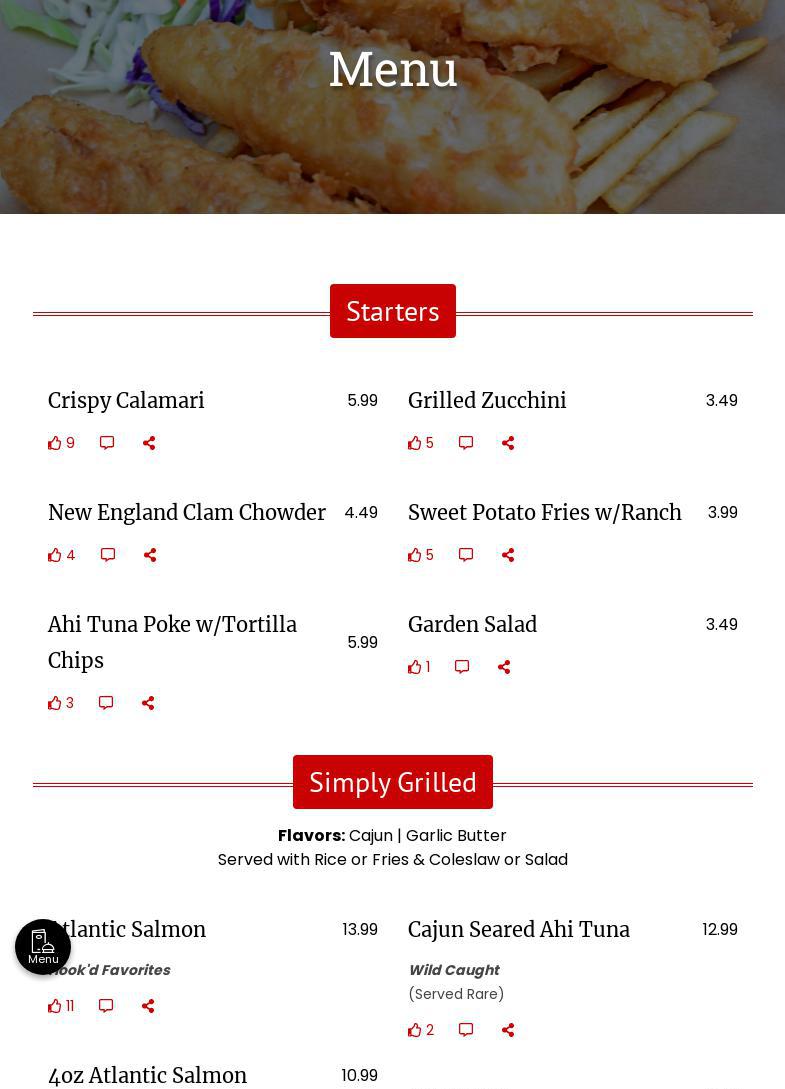Screen dimensions: 785x1089
Task: Share the Cajun Seared Ahi Tuna
Action: (x=508, y=1030)
